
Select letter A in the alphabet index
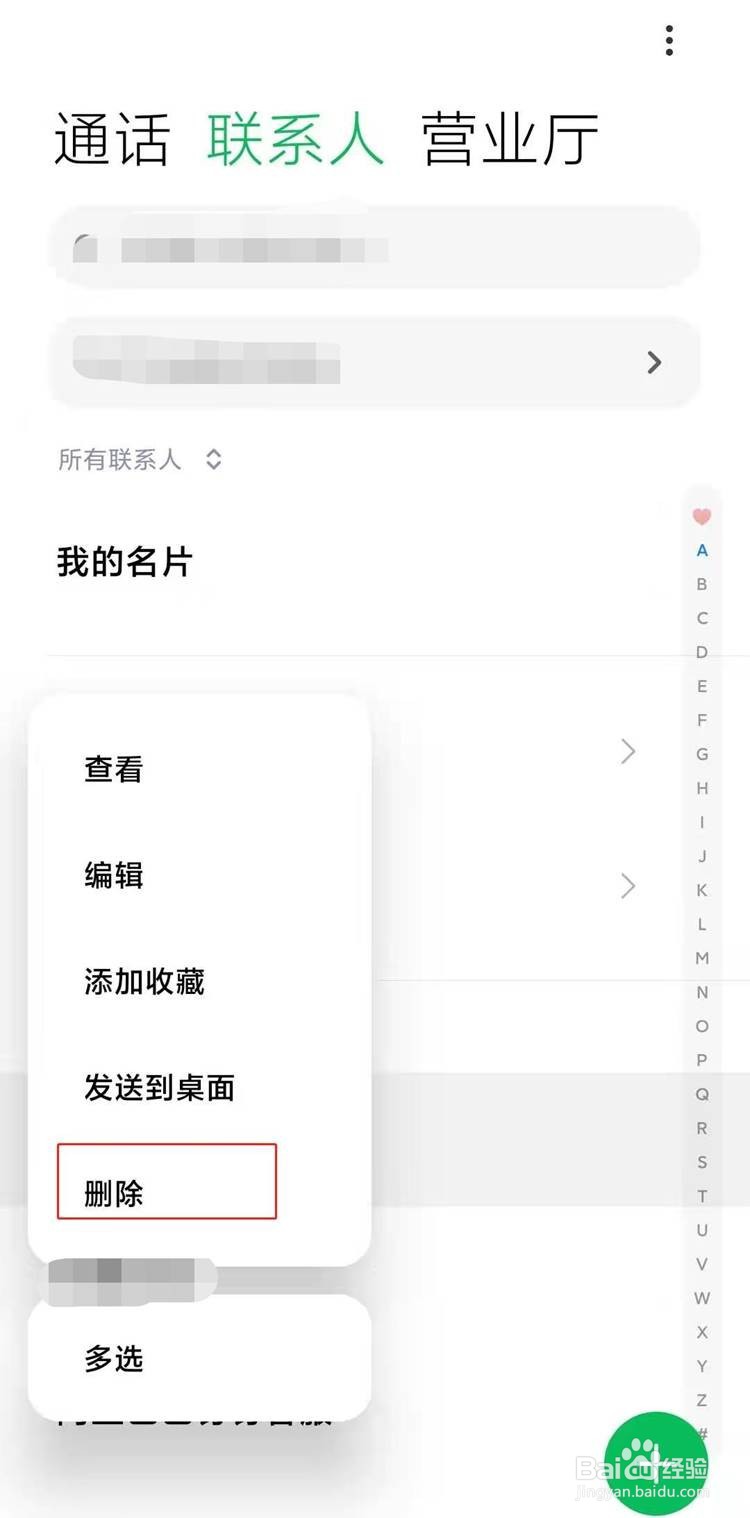coord(701,550)
